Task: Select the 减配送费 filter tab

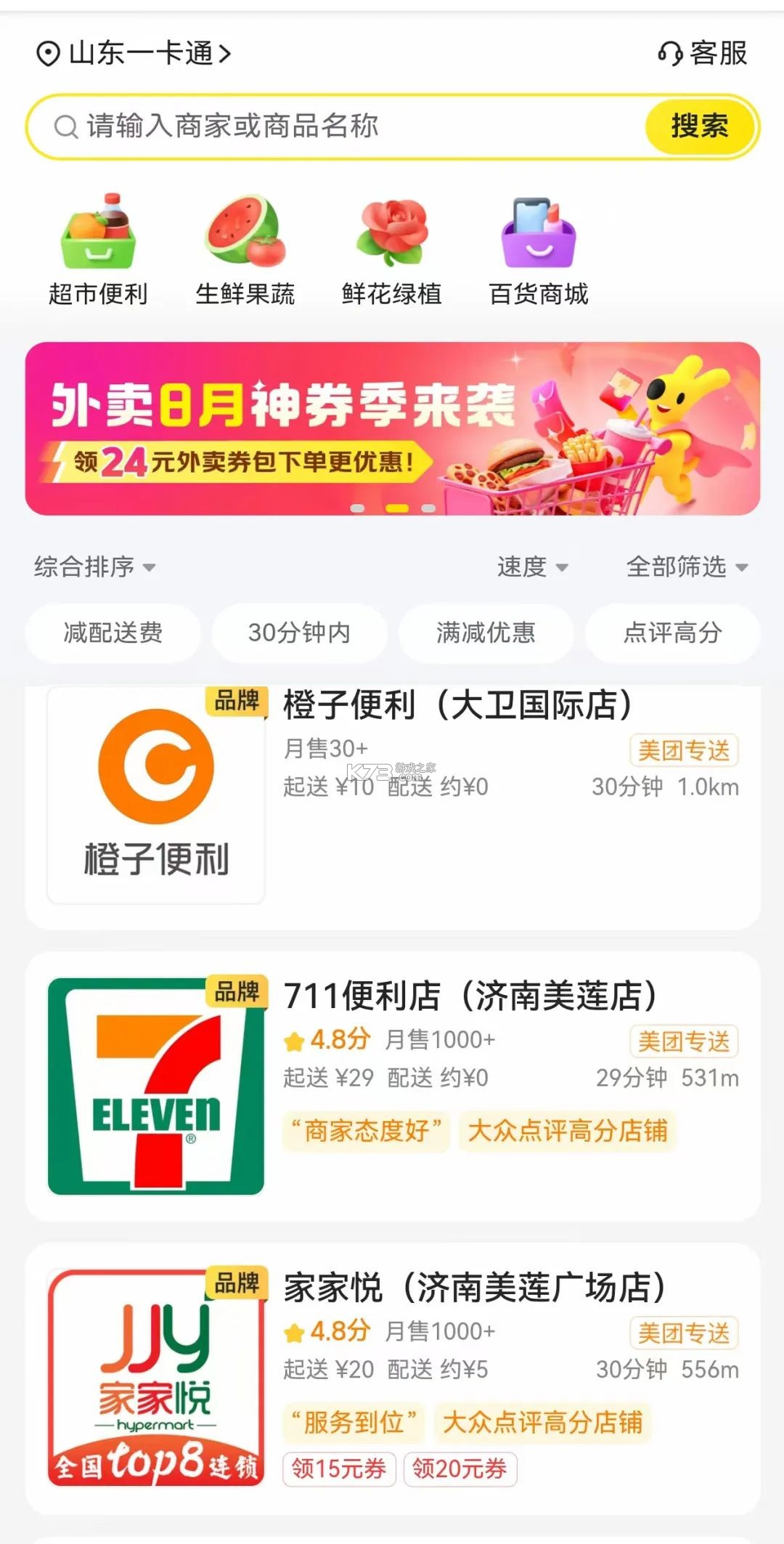Action: [x=113, y=633]
